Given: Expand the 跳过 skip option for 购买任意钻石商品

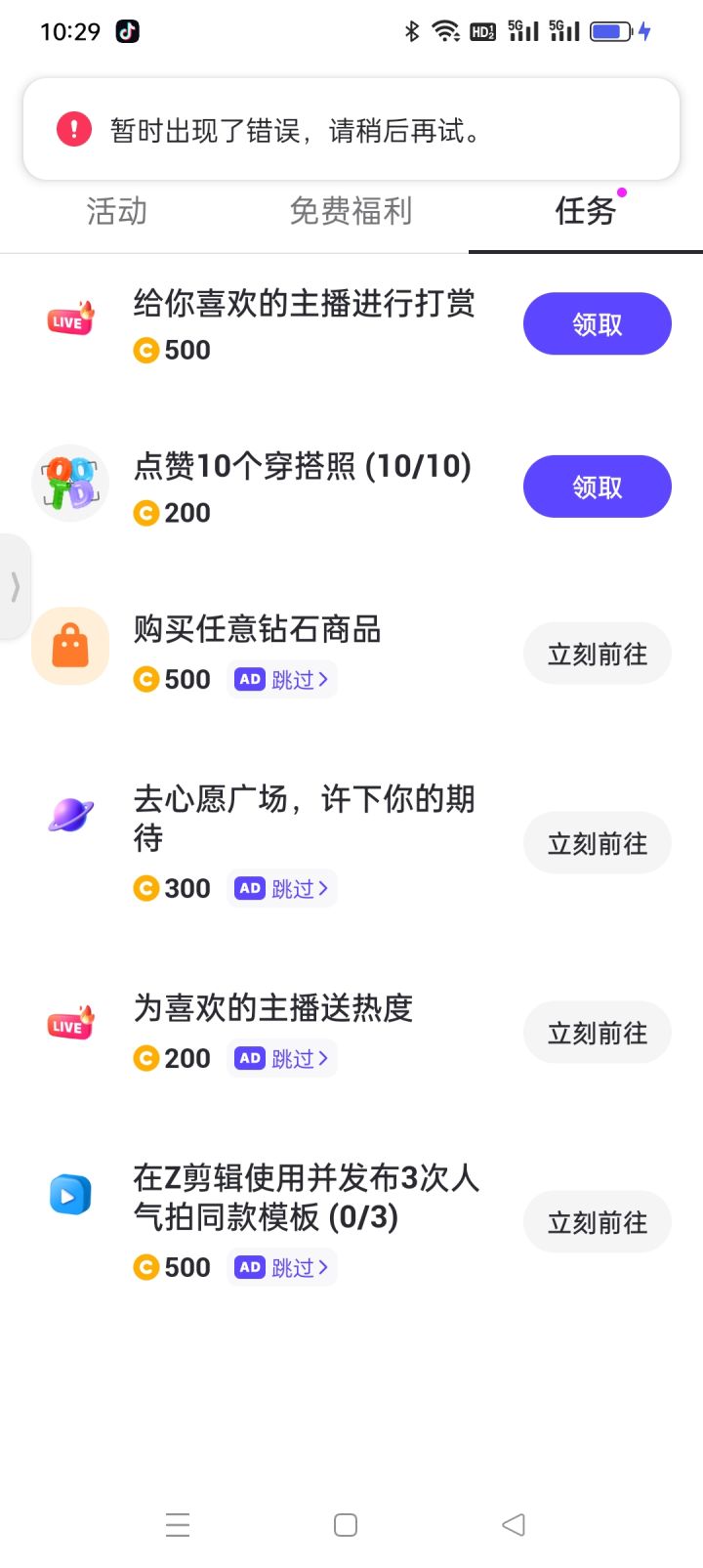Looking at the screenshot, I should 297,679.
